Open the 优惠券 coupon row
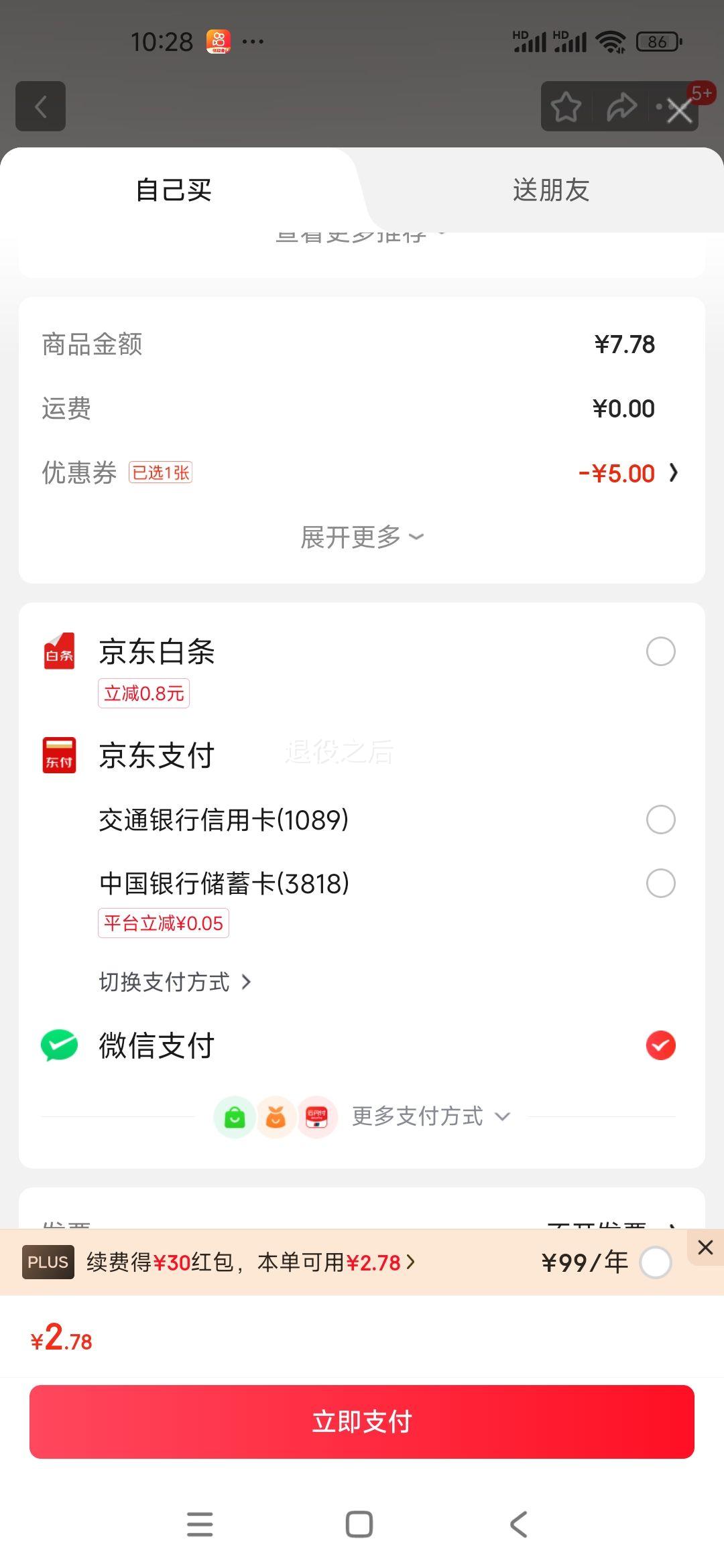The height and width of the screenshot is (1568, 724). coord(362,473)
